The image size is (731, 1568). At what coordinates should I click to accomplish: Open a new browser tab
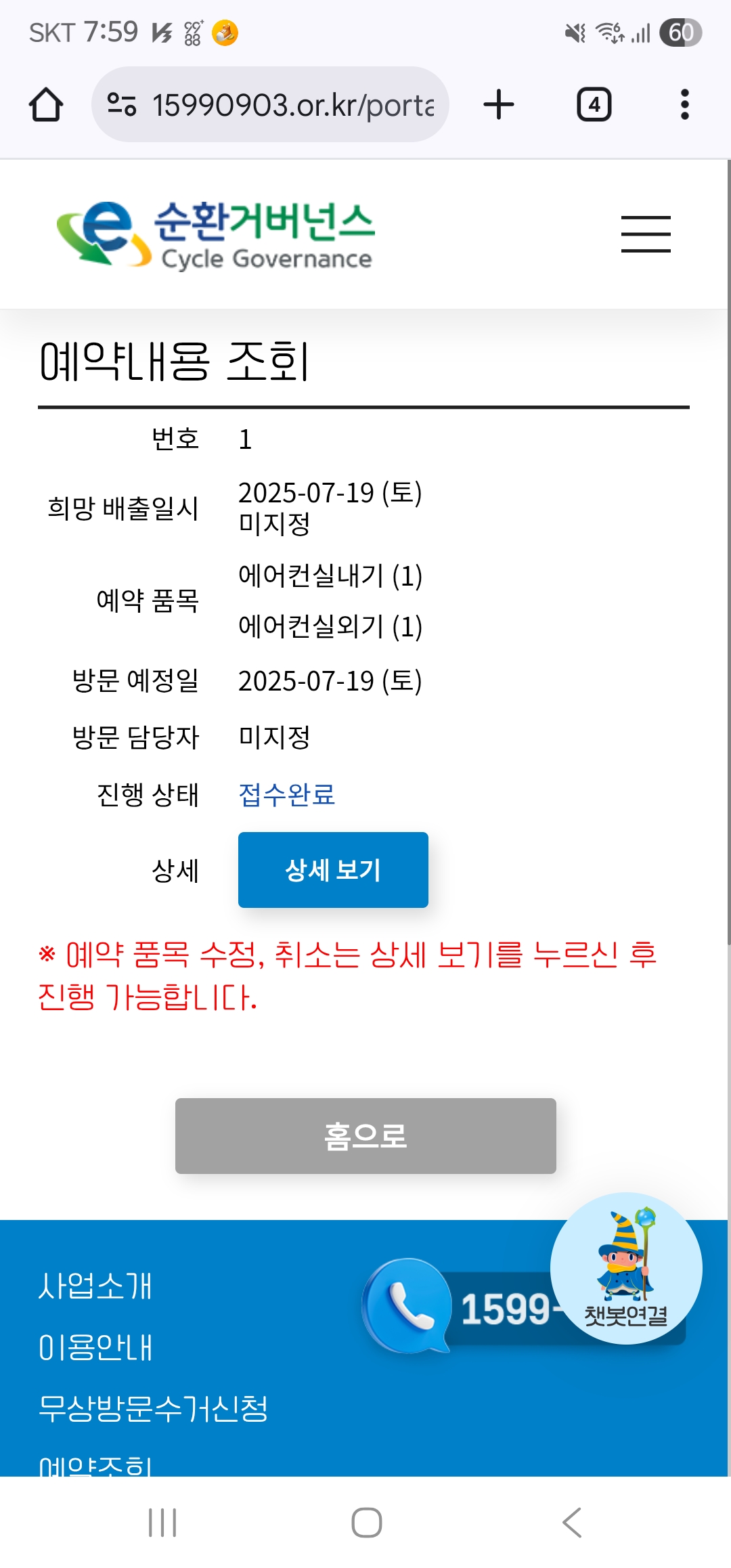coord(499,105)
